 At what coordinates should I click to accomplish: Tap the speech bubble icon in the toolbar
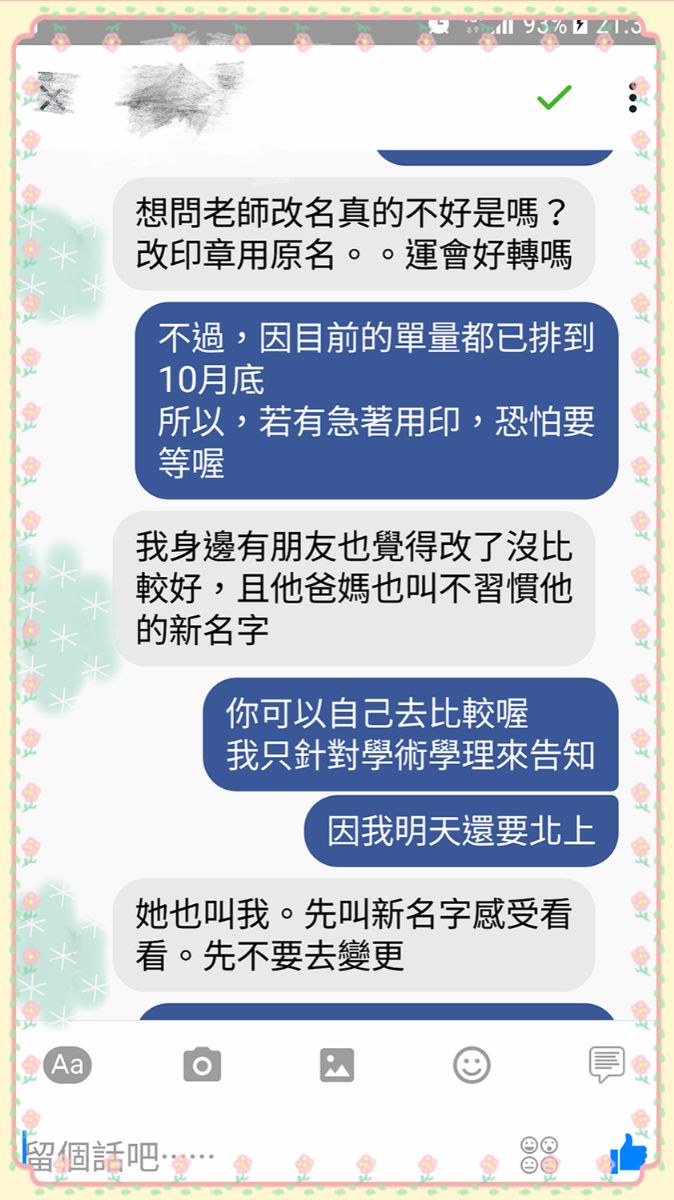point(606,1064)
